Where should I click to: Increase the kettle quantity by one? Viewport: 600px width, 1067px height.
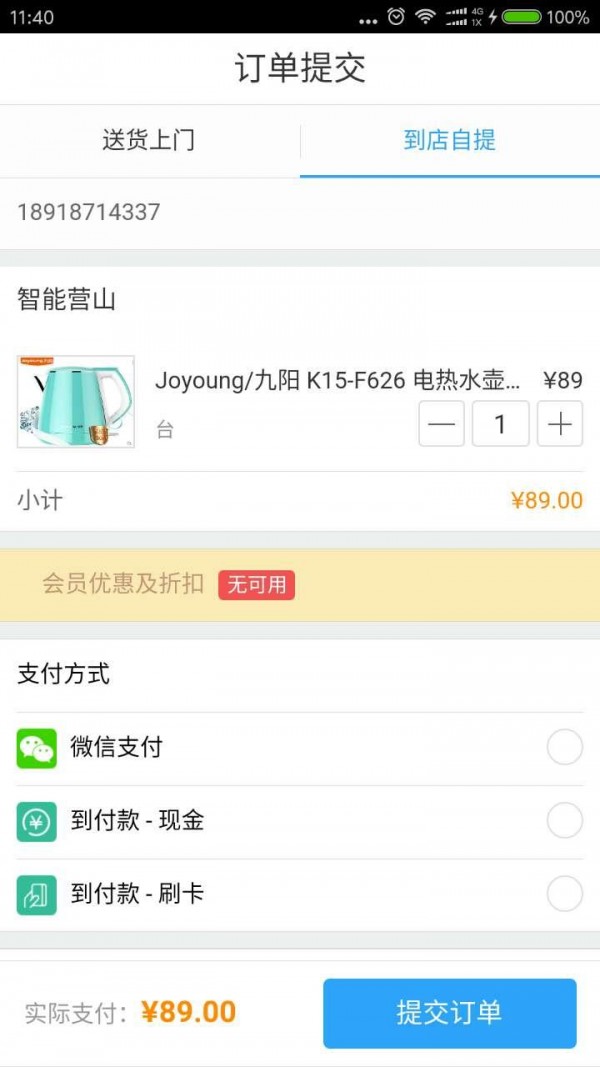click(x=560, y=425)
